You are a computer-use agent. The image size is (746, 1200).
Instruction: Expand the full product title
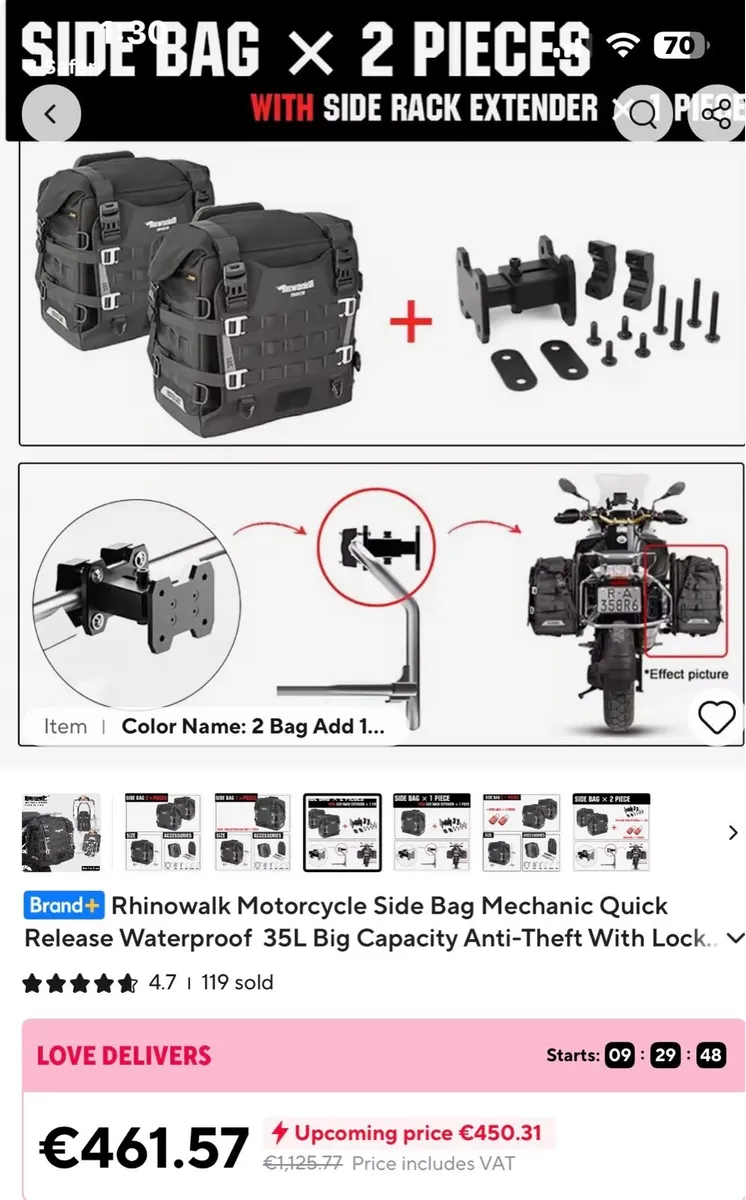tap(735, 938)
